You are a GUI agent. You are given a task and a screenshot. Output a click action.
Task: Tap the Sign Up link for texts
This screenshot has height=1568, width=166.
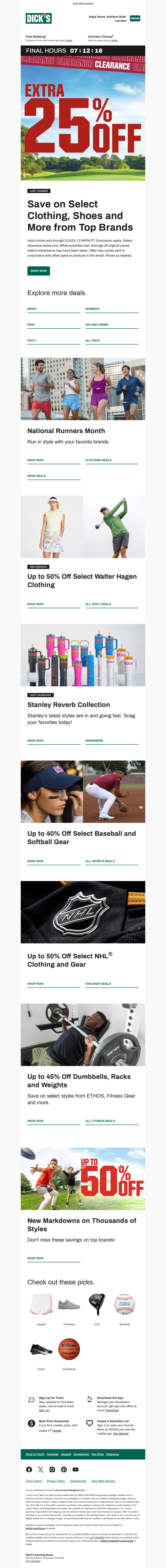[x=44, y=1410]
